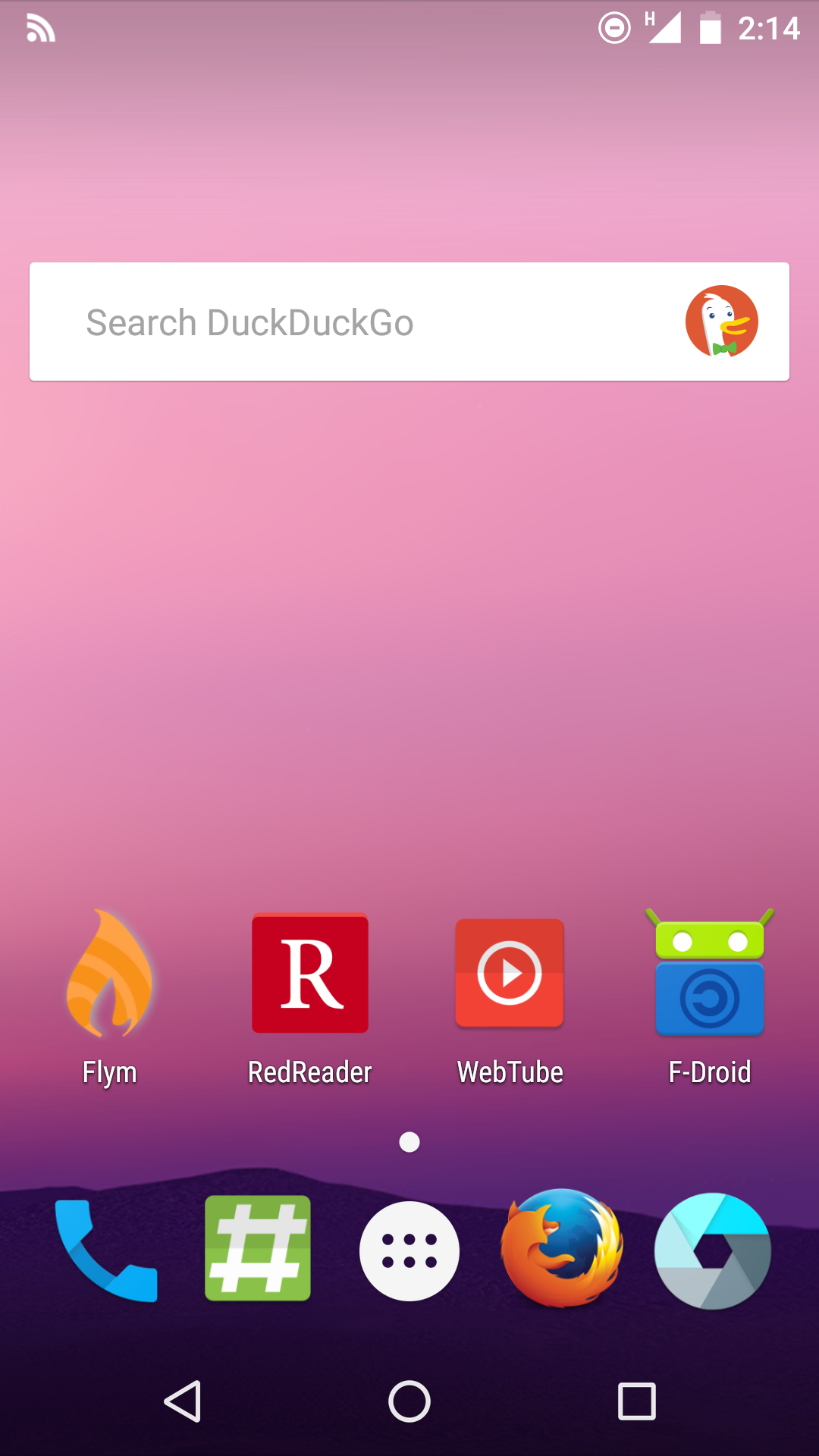The width and height of the screenshot is (819, 1456).
Task: Tap the Search DuckDuckGo box
Action: pos(409,322)
